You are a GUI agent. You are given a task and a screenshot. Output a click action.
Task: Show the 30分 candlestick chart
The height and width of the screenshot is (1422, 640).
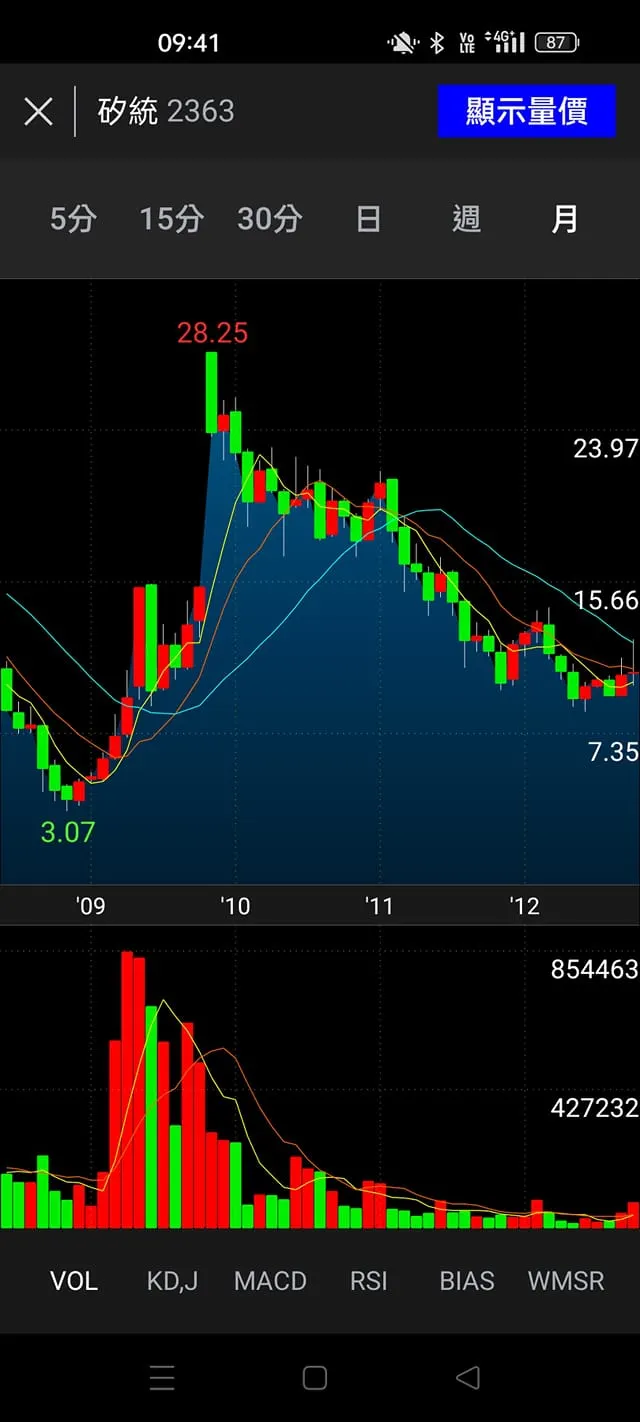point(269,219)
